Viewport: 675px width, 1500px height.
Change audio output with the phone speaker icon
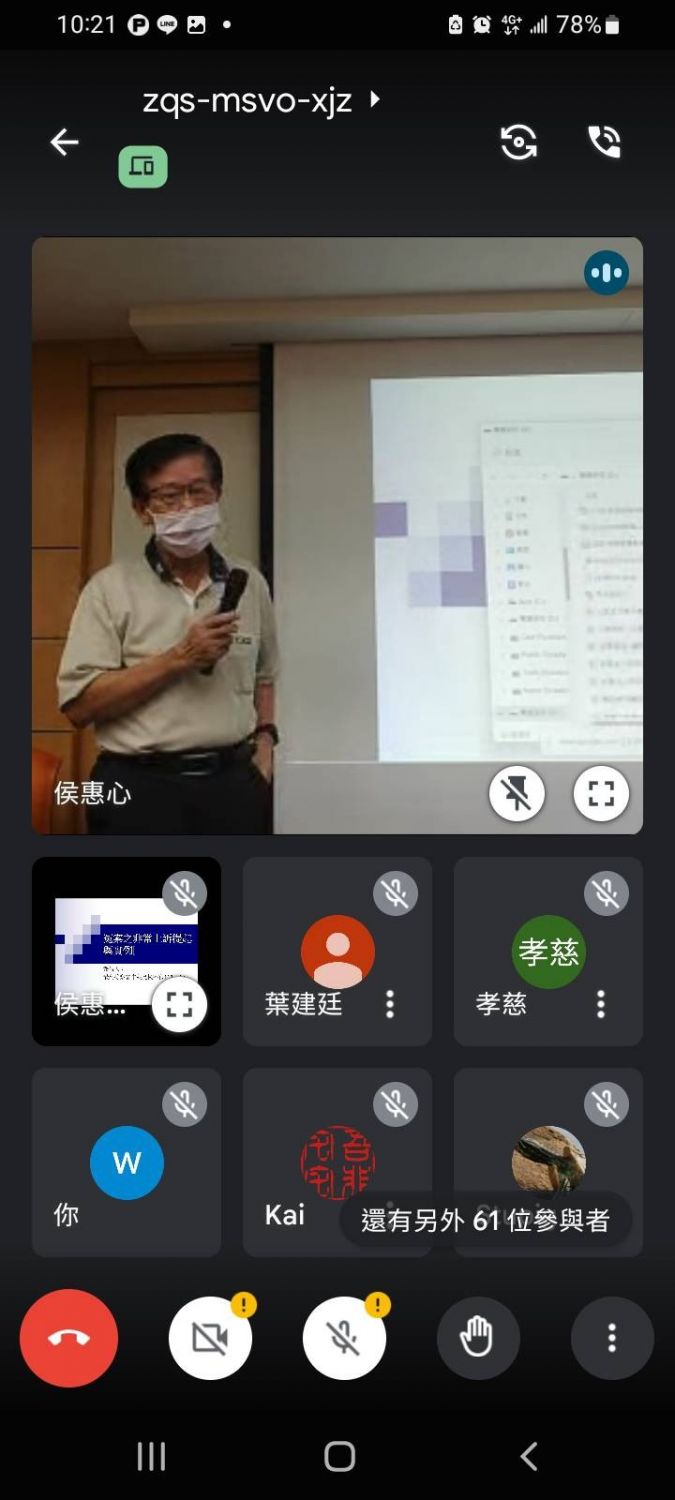point(605,142)
